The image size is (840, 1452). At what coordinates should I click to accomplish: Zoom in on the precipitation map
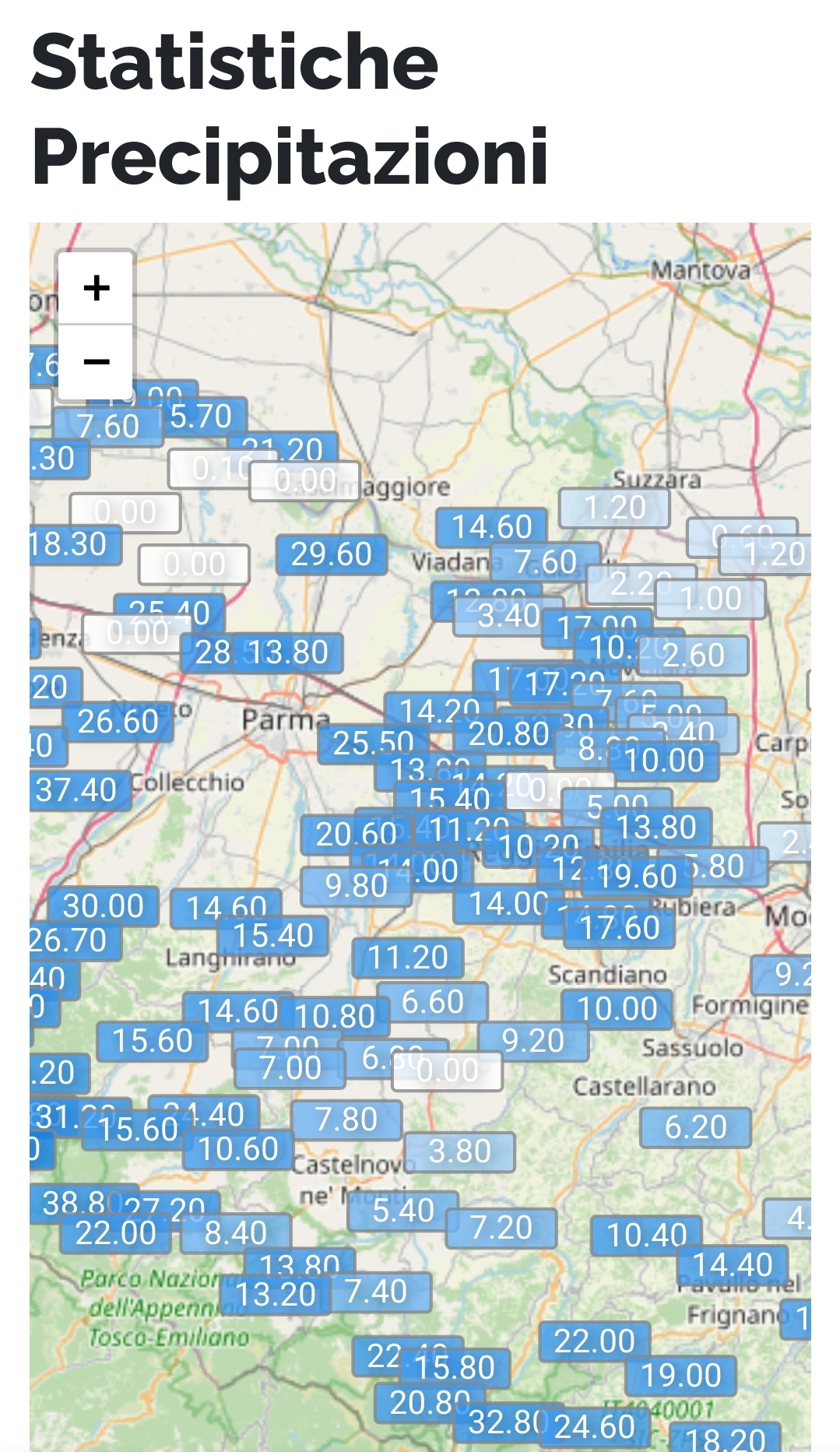coord(96,288)
